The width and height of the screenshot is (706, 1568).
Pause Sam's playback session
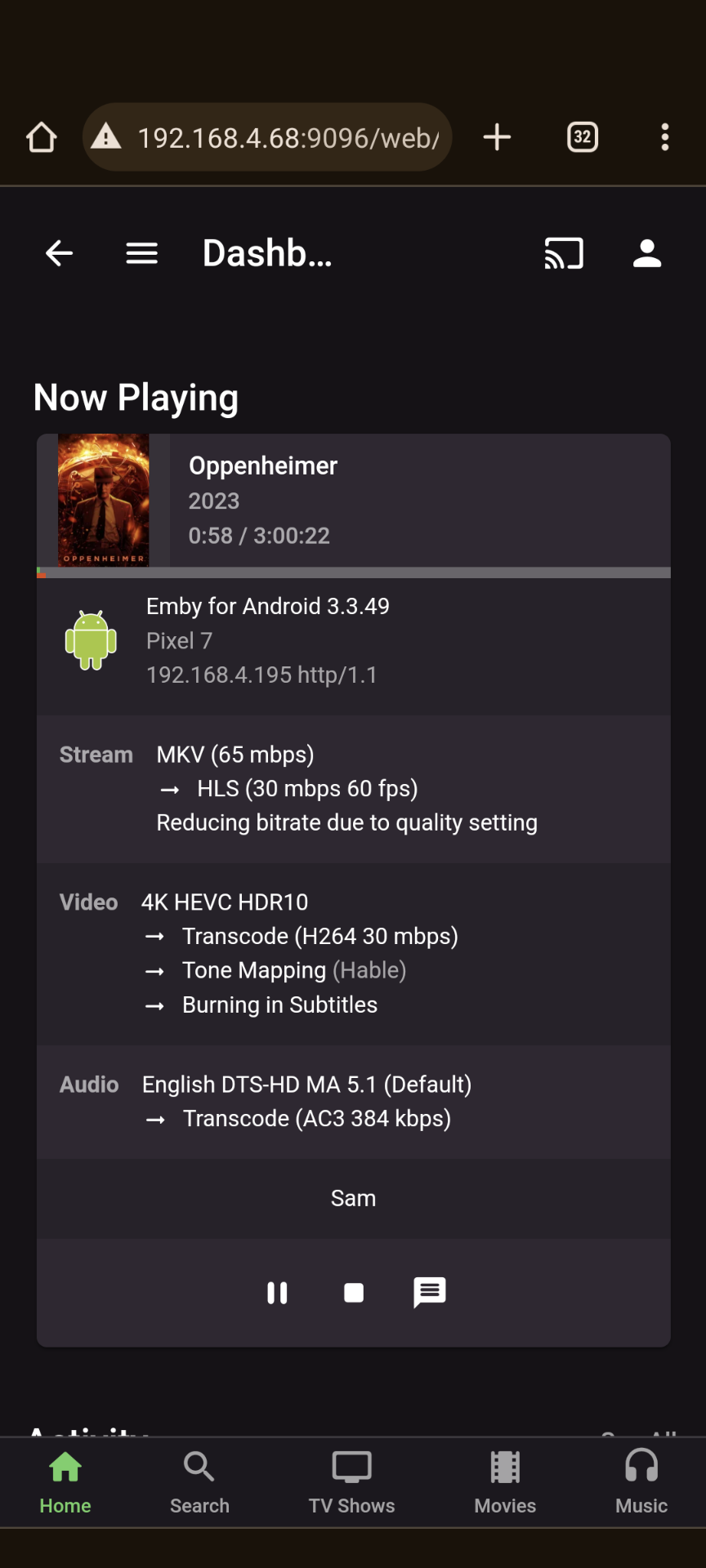coord(277,1293)
